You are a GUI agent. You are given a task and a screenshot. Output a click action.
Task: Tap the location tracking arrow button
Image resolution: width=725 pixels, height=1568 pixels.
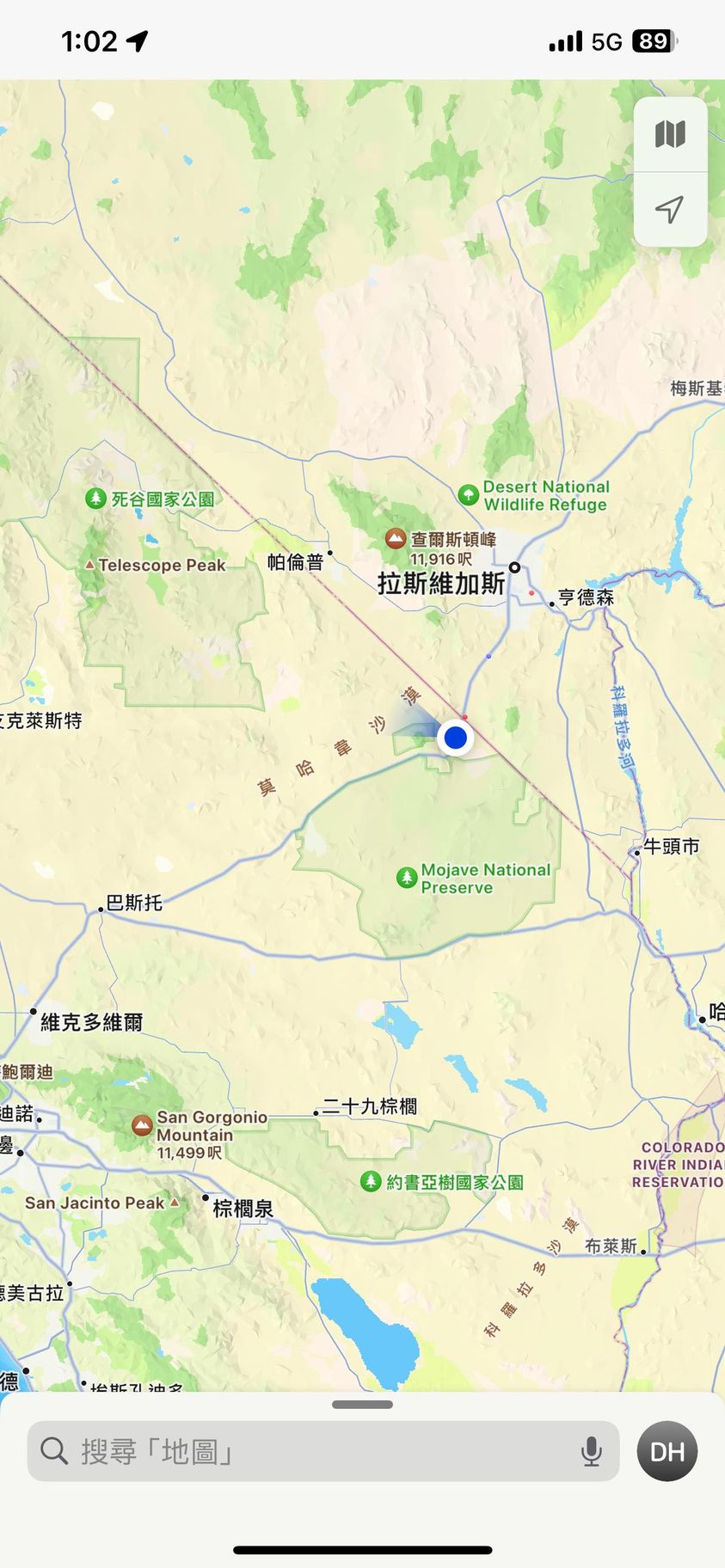pos(670,209)
